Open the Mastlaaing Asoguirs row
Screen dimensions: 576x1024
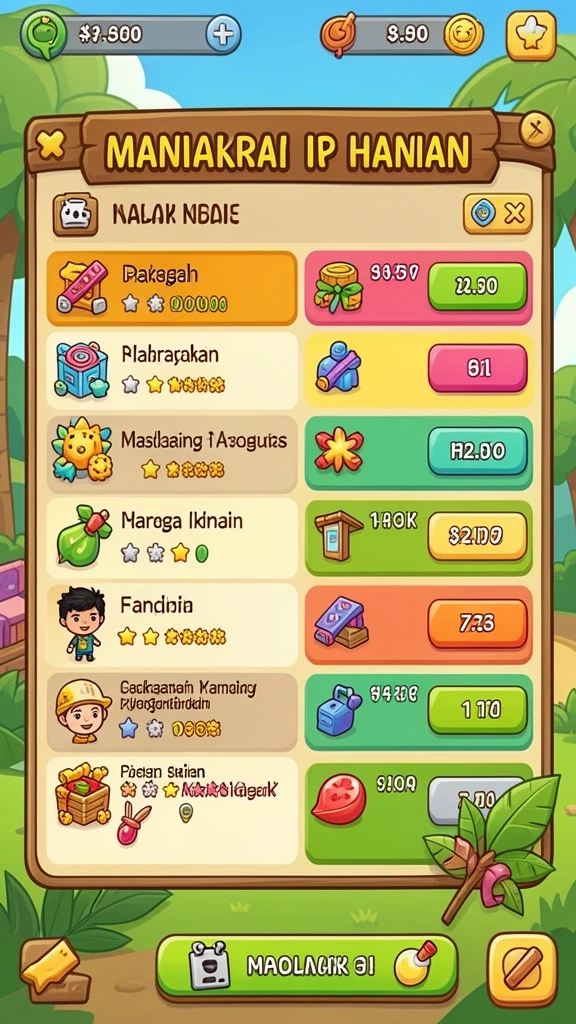172,453
